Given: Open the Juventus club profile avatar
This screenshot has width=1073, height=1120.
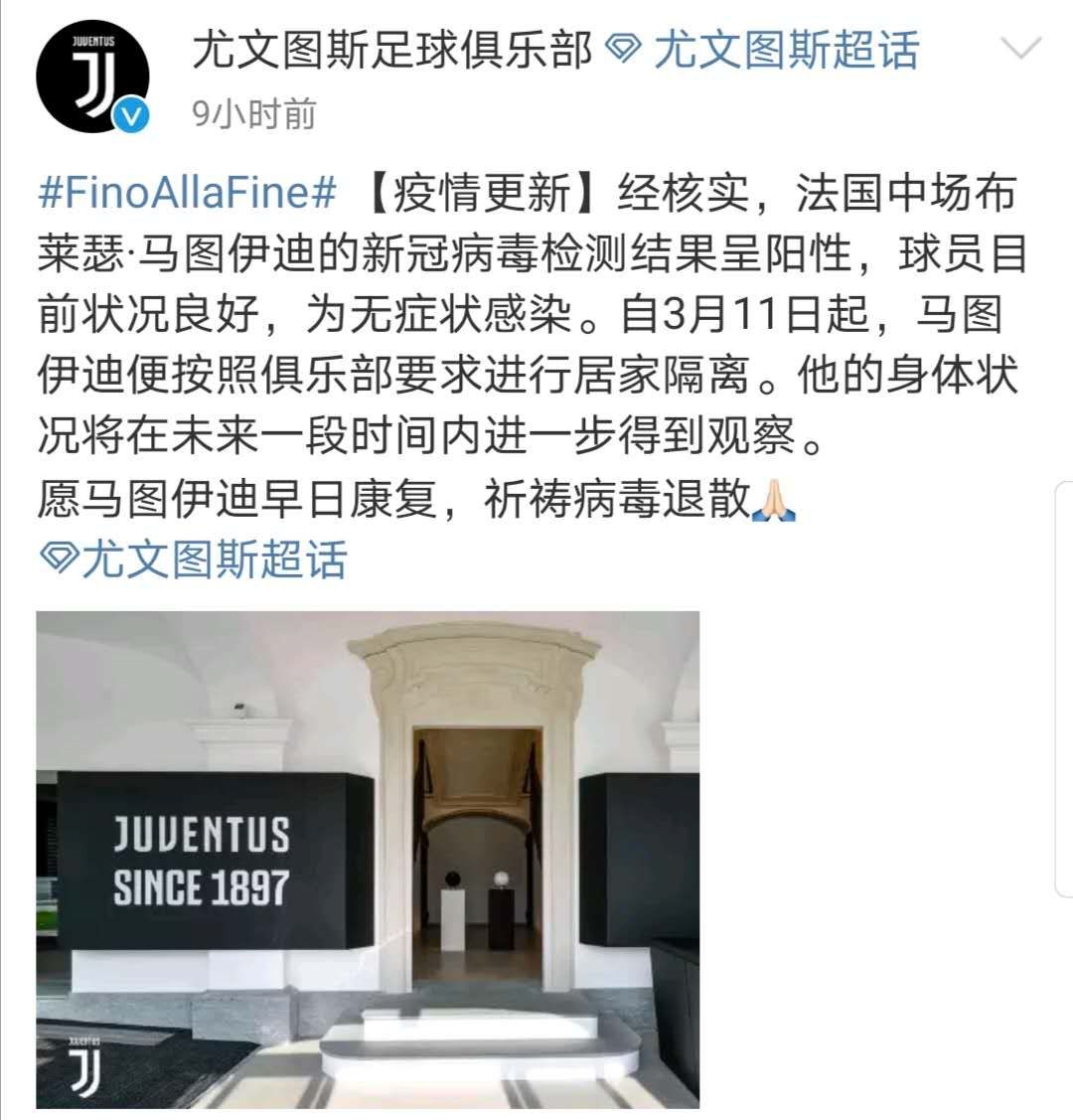Looking at the screenshot, I should click(x=92, y=78).
